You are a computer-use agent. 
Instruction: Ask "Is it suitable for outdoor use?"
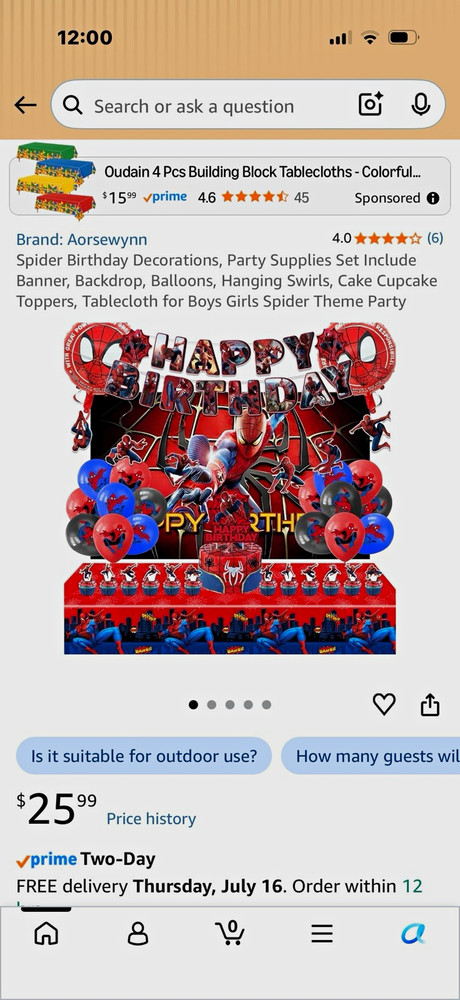click(144, 756)
